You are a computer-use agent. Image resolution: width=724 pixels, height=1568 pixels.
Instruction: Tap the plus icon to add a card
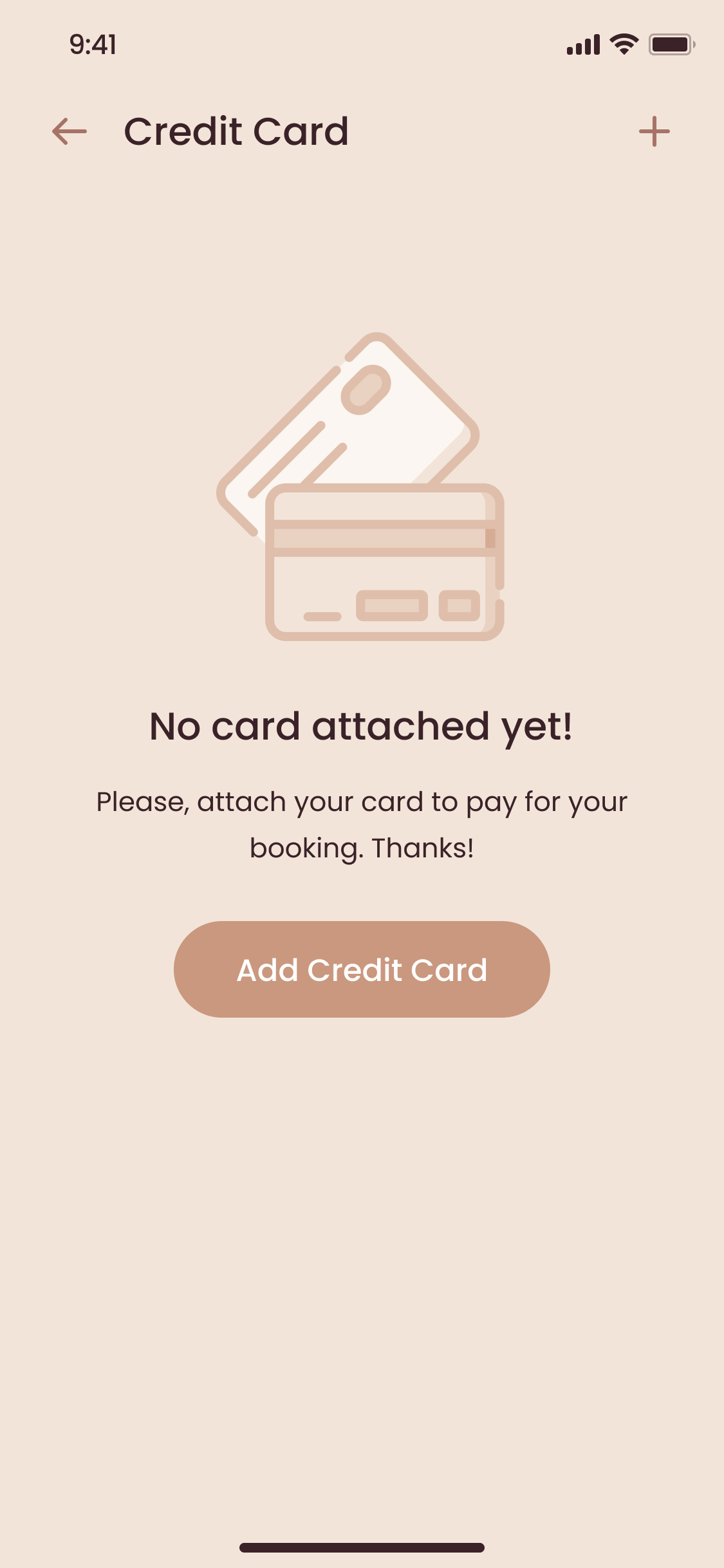pos(654,131)
